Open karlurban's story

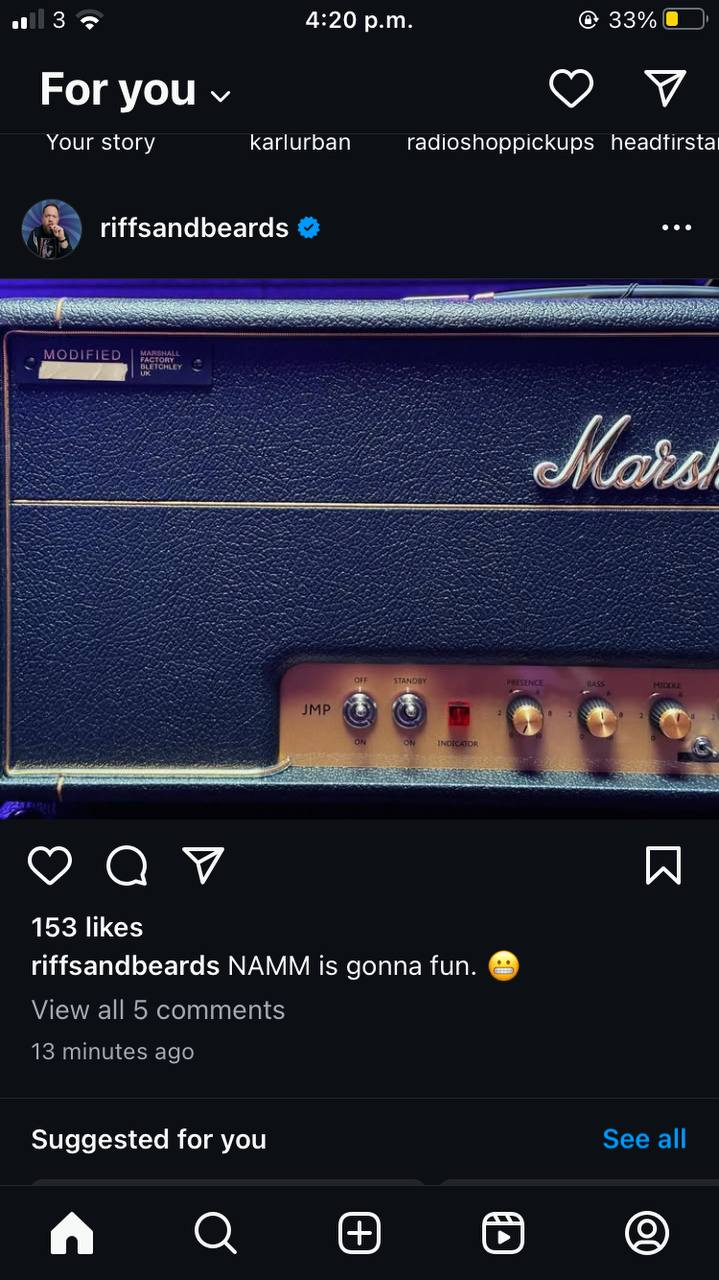point(300,143)
